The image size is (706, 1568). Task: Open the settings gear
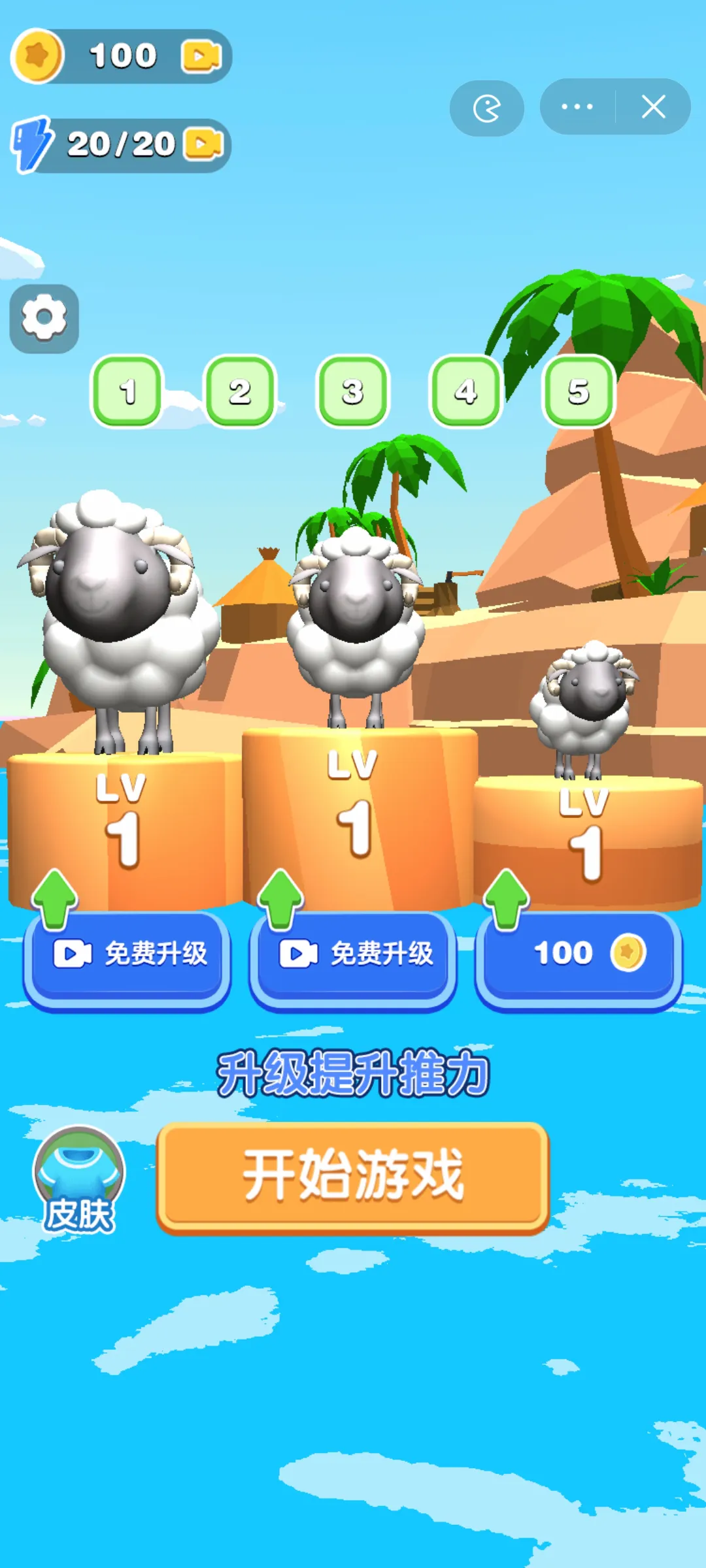(44, 318)
